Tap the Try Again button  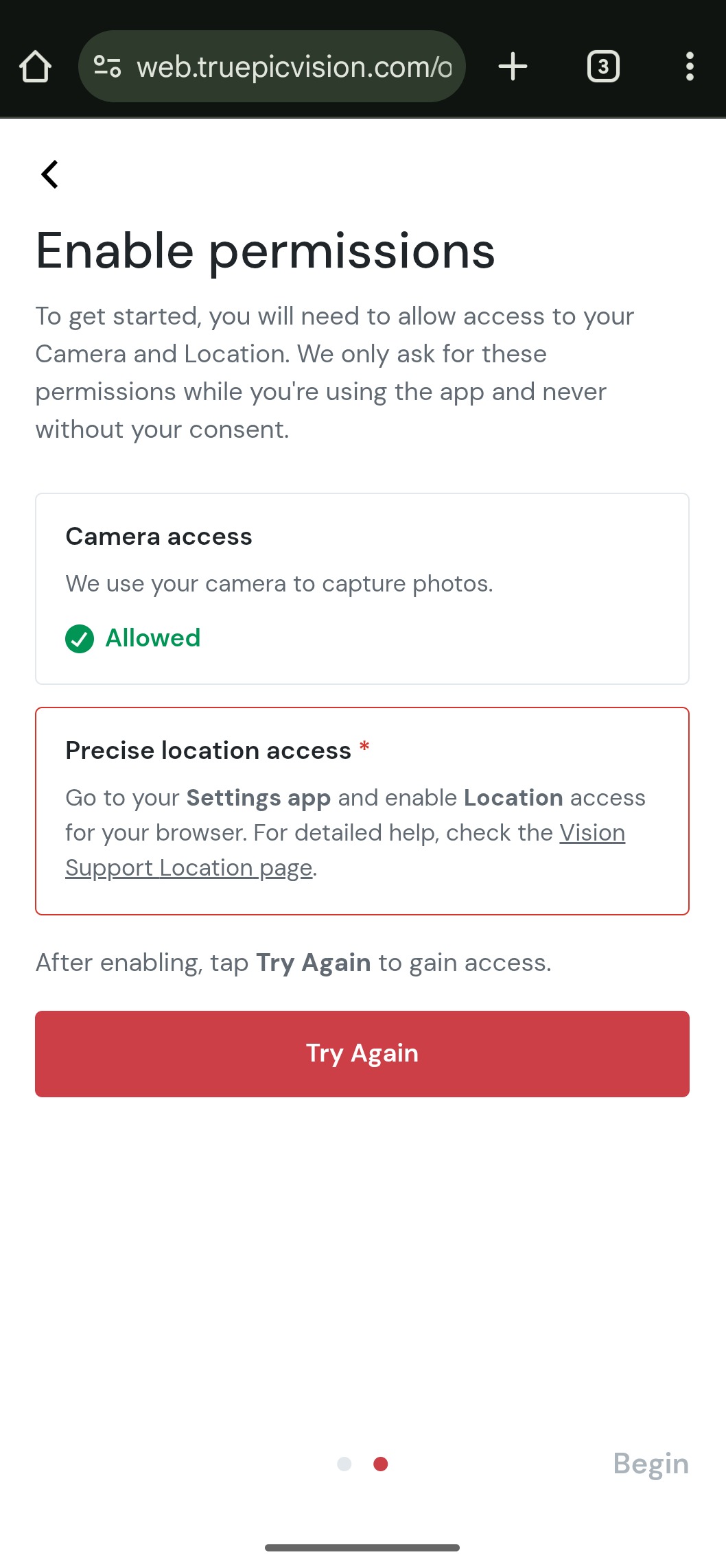362,1053
